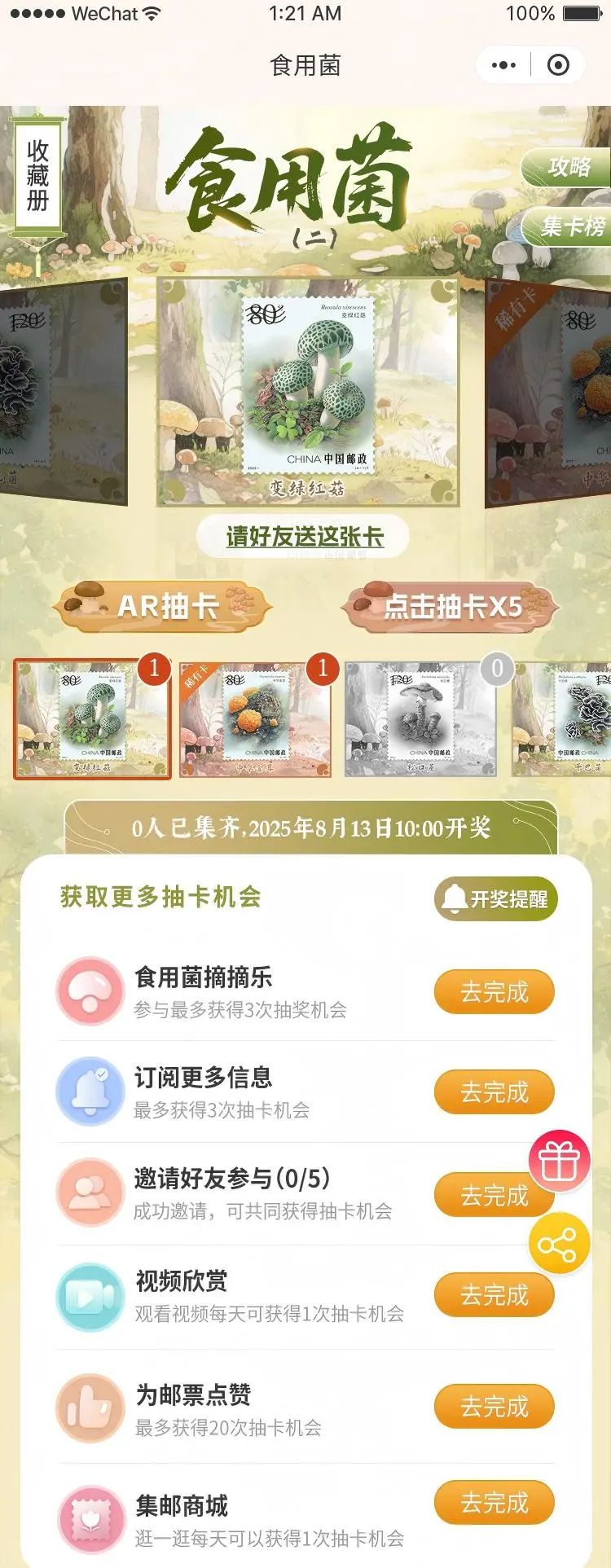
Task: Open the 攻略 guide
Action: point(569,168)
